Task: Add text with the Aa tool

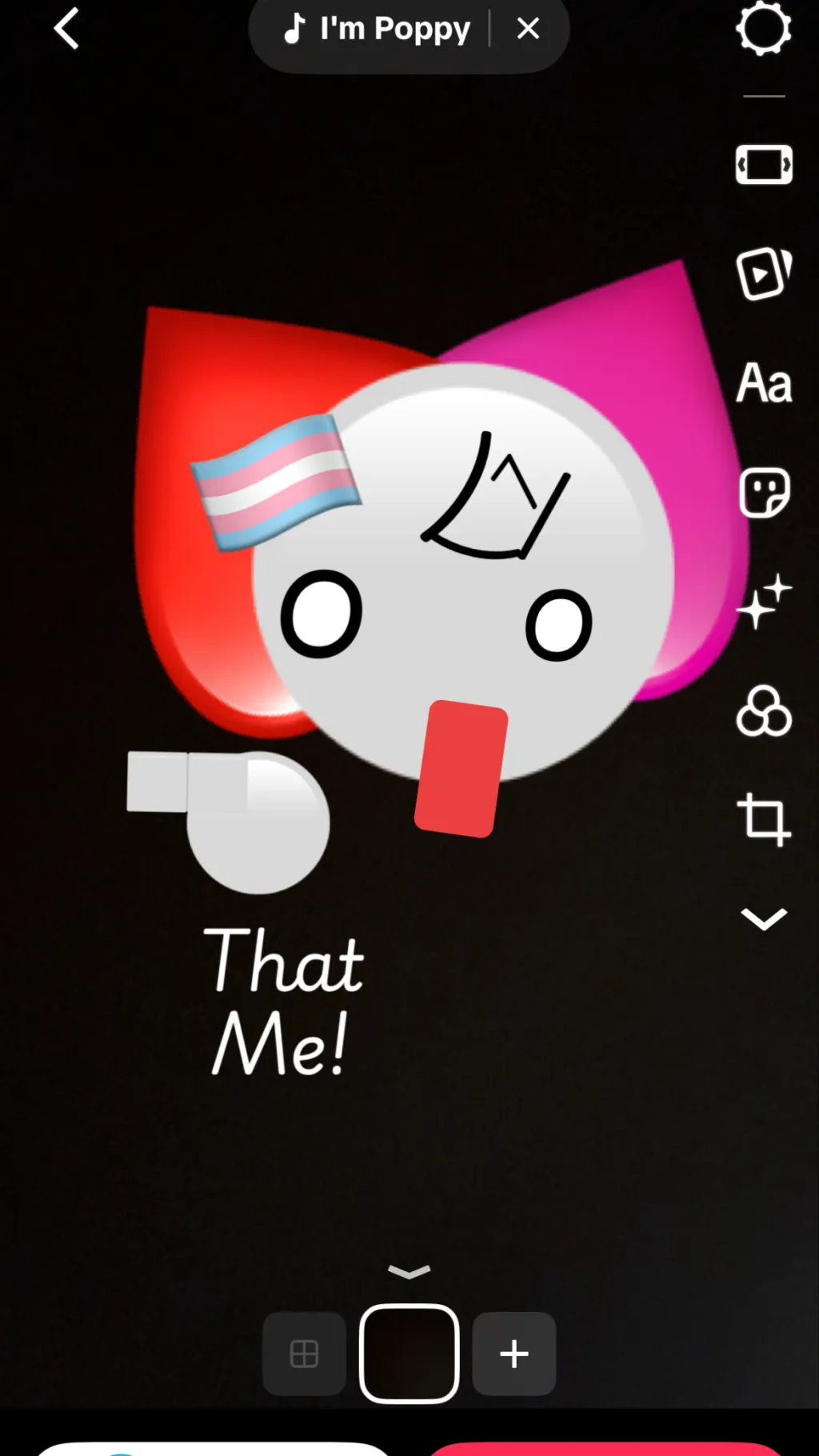Action: click(764, 382)
